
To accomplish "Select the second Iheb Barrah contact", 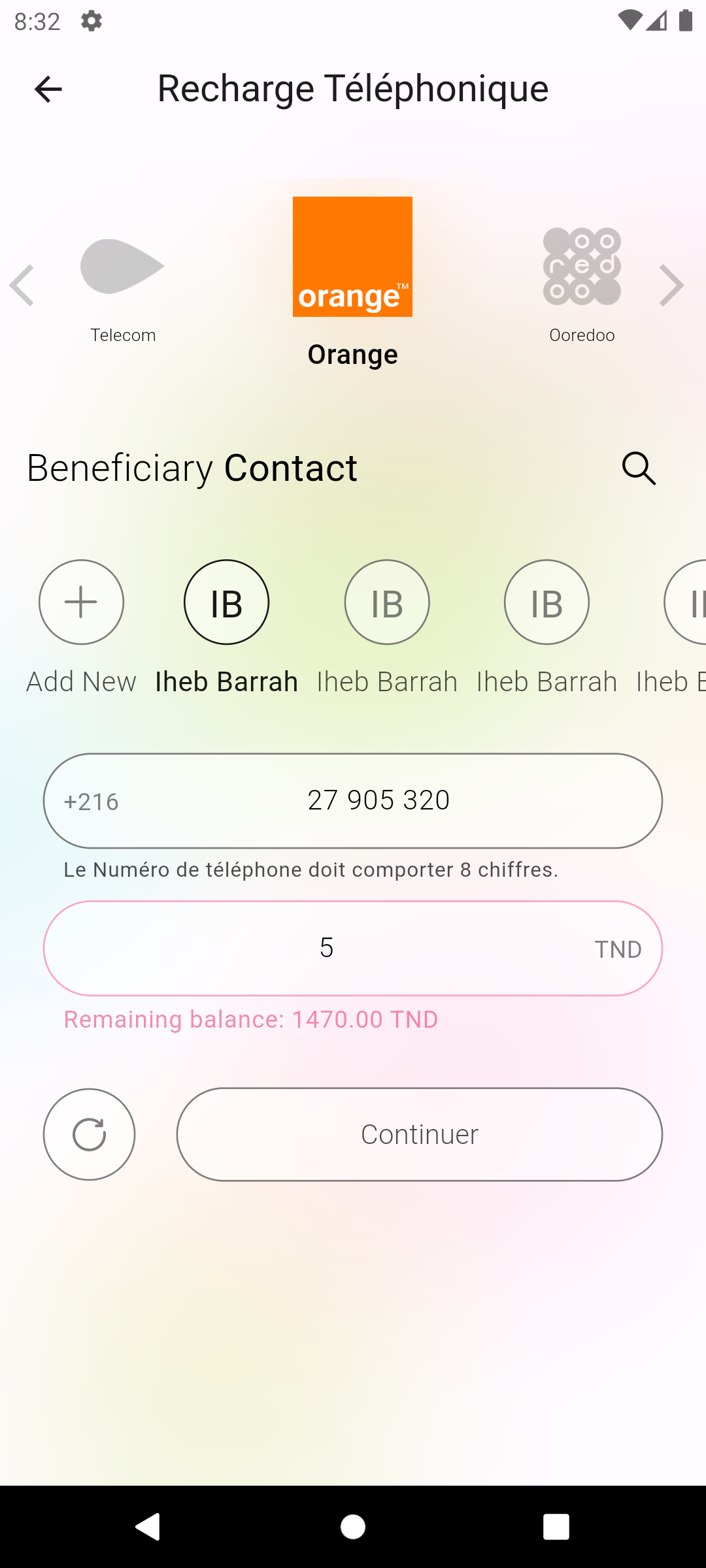I will coord(386,602).
